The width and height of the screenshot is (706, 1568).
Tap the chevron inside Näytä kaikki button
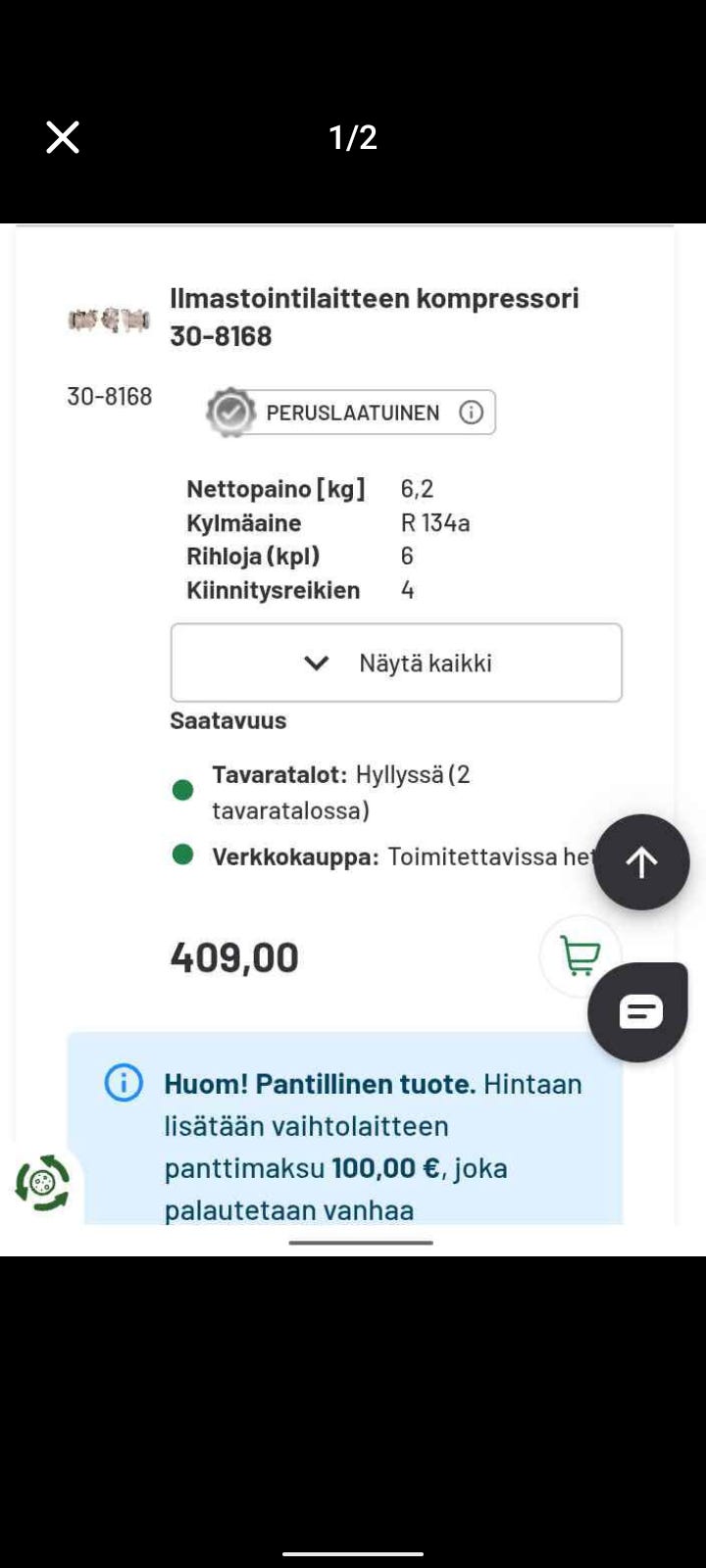[x=316, y=662]
